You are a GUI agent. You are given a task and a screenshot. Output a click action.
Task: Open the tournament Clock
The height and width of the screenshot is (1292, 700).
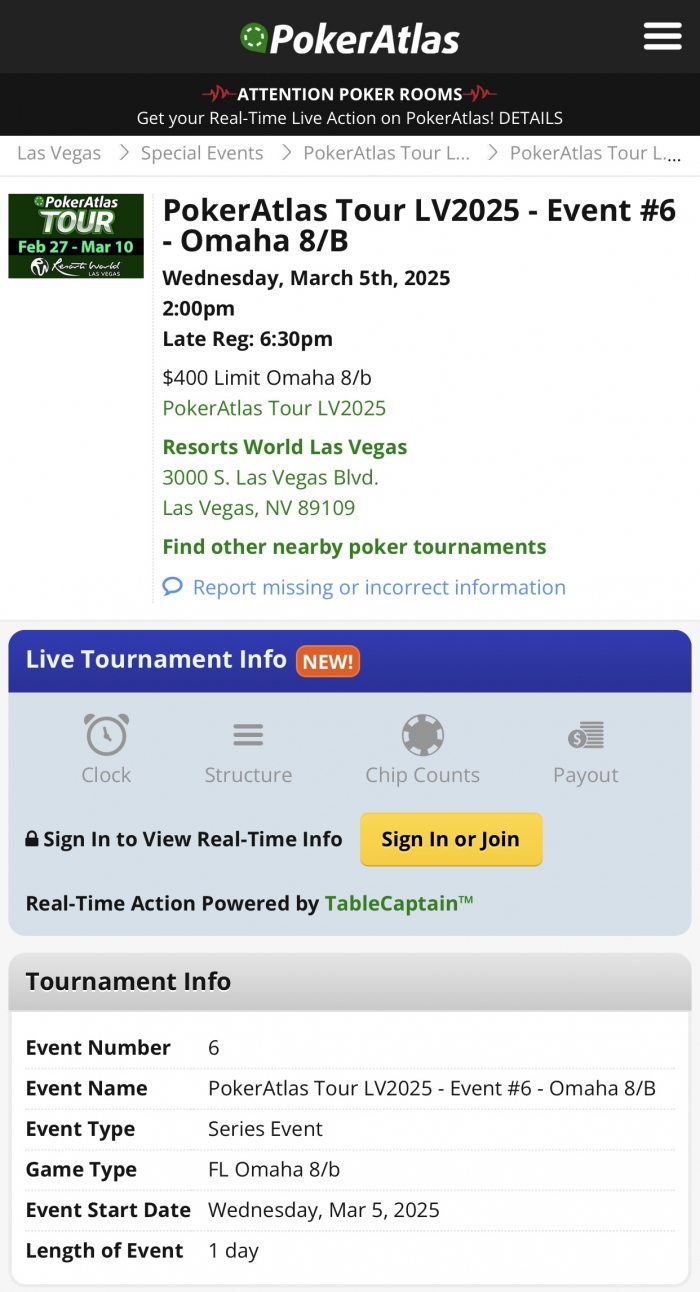(106, 749)
